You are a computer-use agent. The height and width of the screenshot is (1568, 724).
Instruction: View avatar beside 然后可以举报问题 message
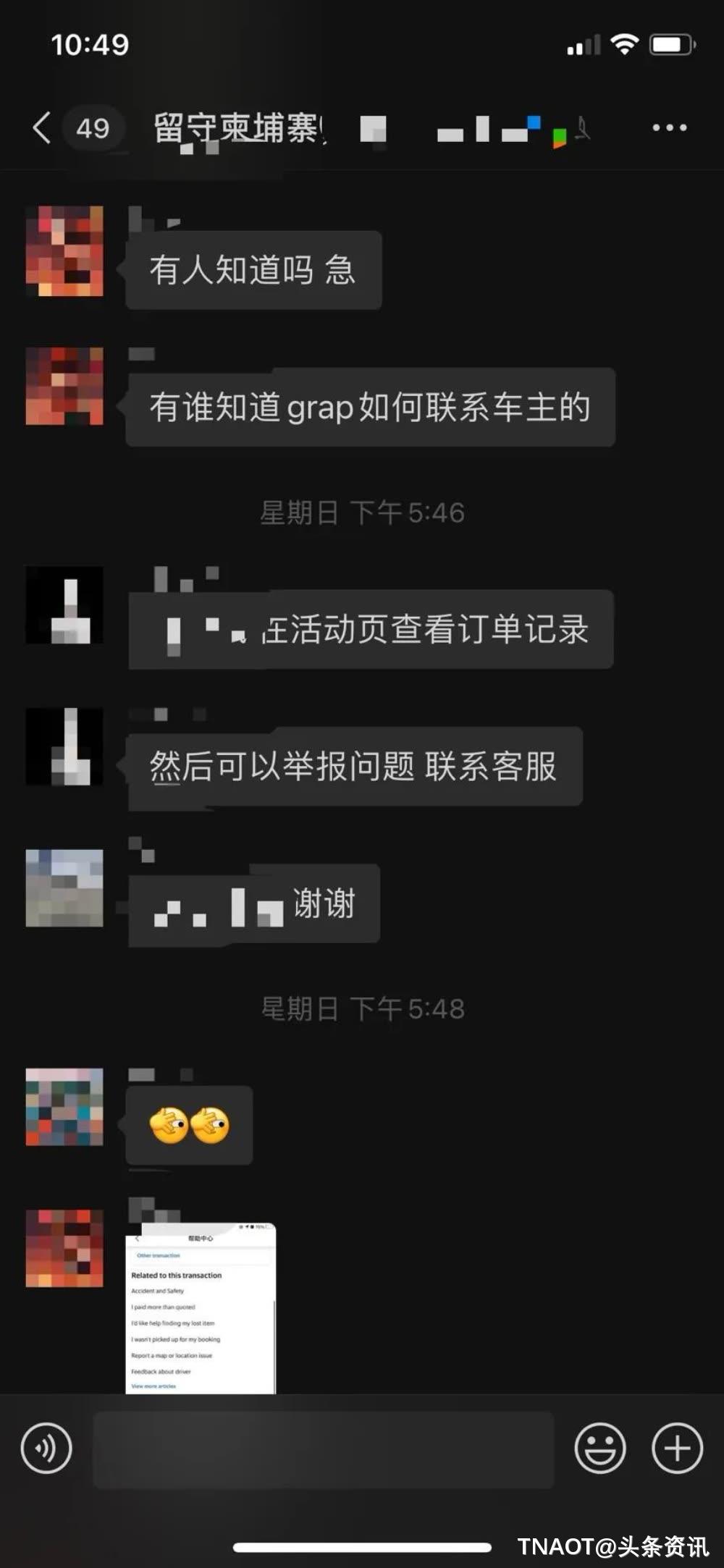[x=64, y=747]
